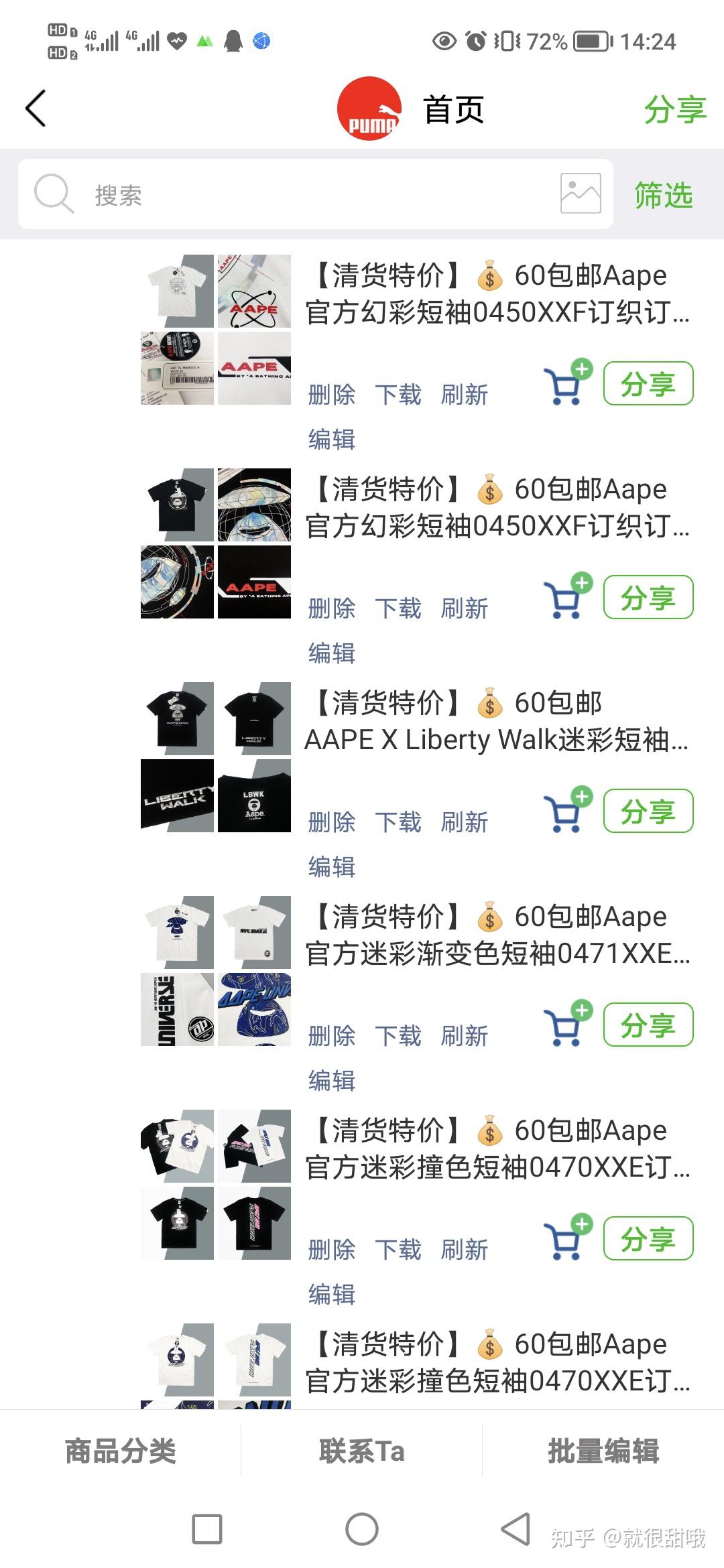Image resolution: width=724 pixels, height=1568 pixels.
Task: Tap 删除 on the 0471XXE listing
Action: [332, 1036]
